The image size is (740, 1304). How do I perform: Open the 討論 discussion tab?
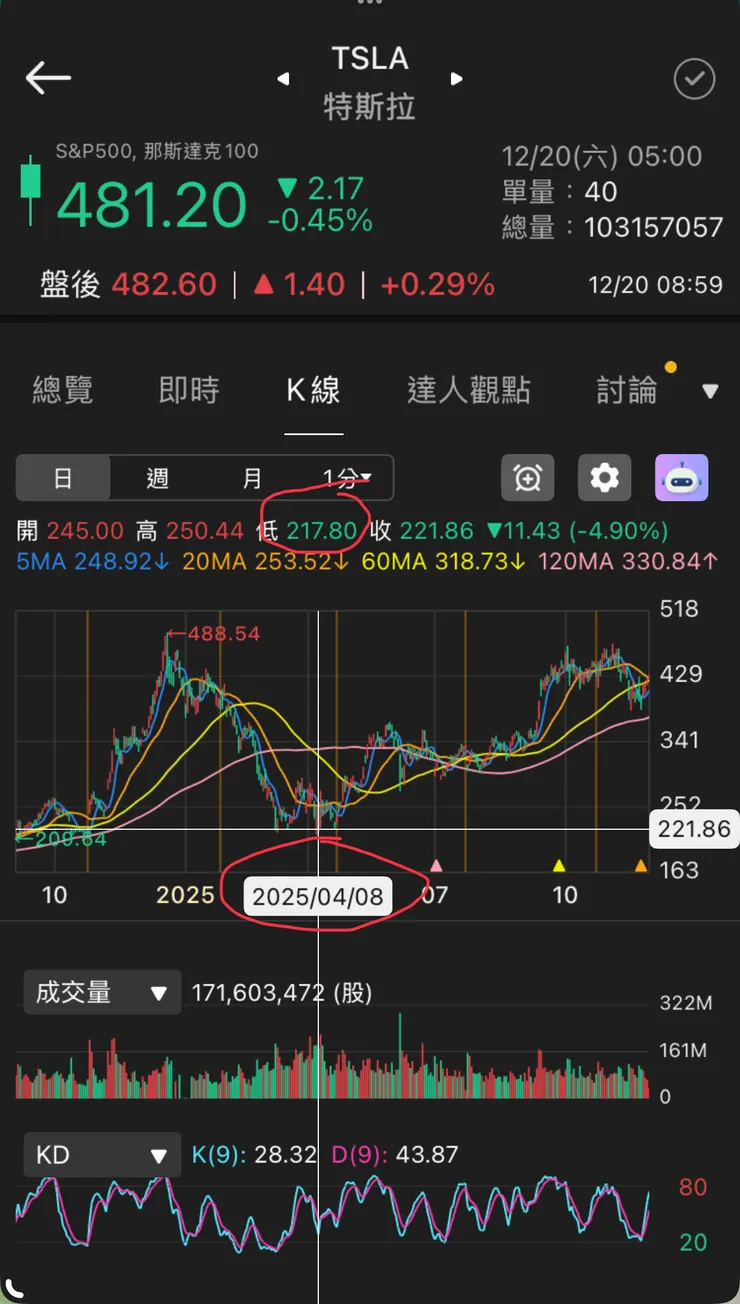(626, 390)
